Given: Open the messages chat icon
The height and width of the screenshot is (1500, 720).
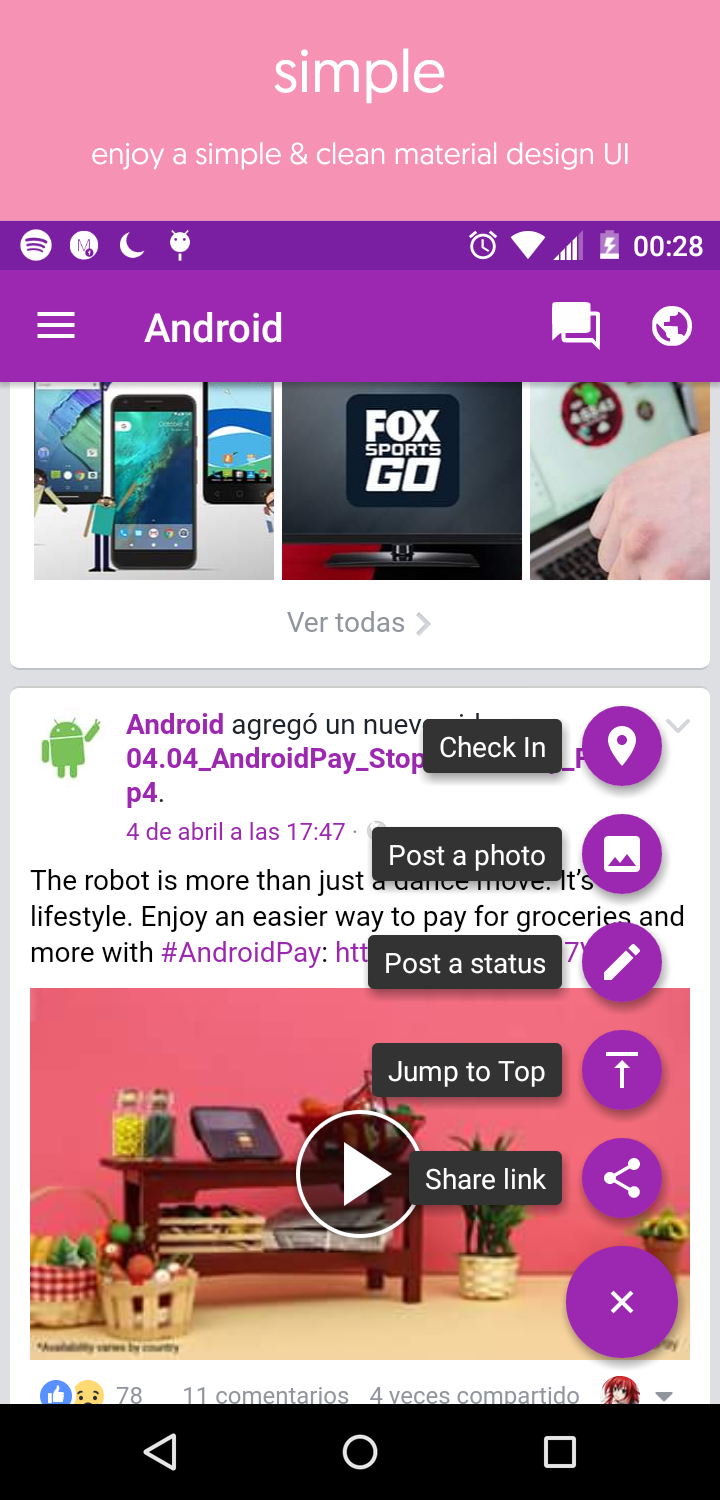Looking at the screenshot, I should click(576, 326).
